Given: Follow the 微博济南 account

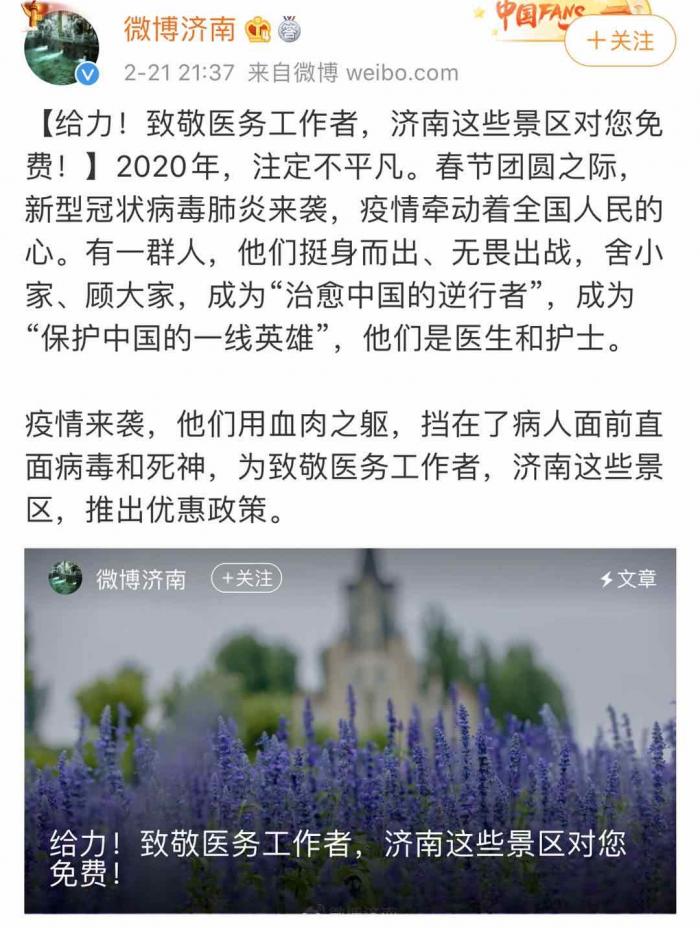Looking at the screenshot, I should point(620,41).
